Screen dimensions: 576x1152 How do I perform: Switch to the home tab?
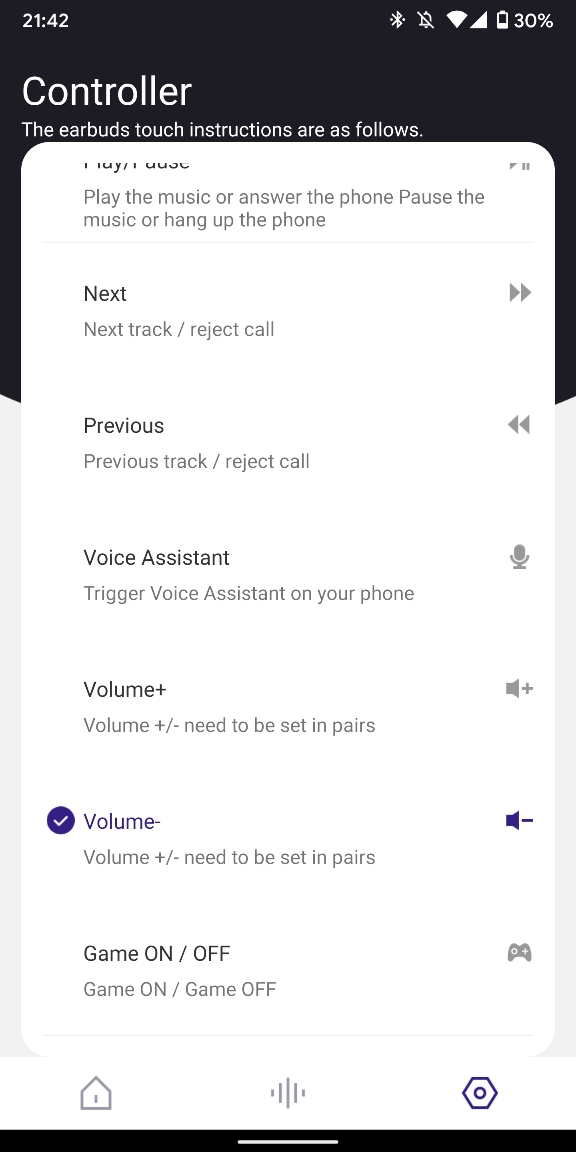[96, 1093]
